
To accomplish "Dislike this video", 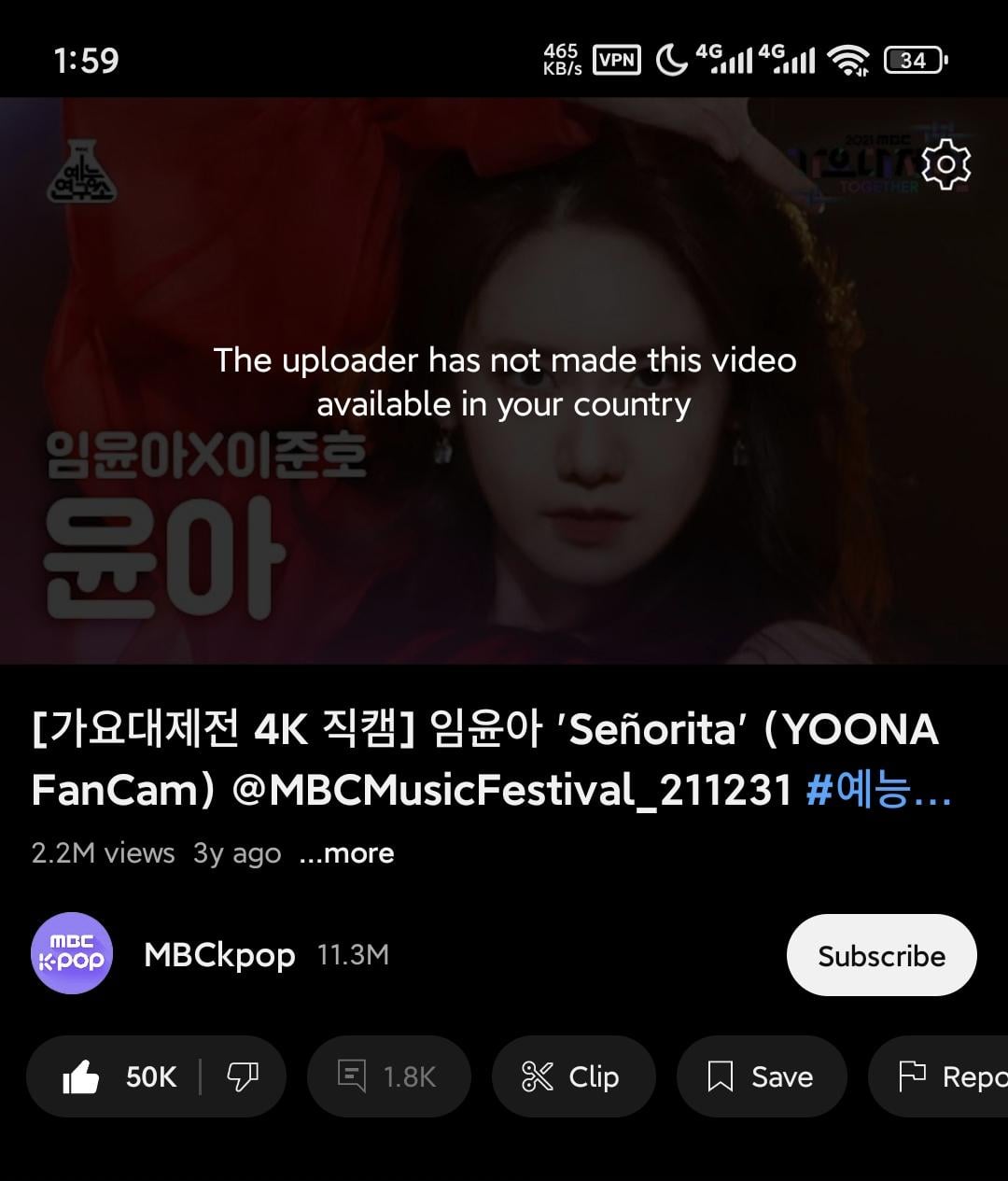I will [x=243, y=1076].
